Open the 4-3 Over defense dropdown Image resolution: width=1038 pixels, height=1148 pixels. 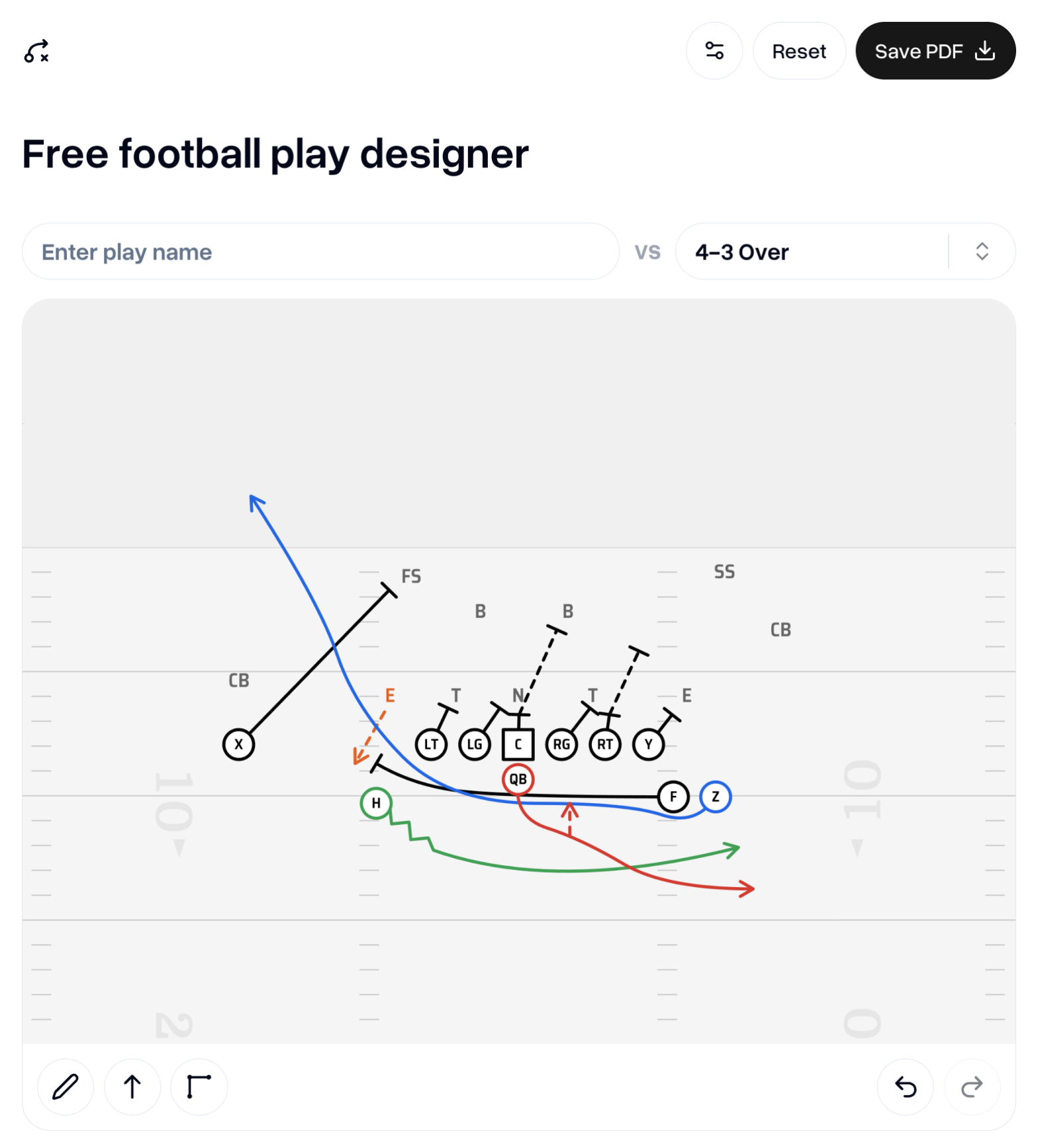coord(845,252)
